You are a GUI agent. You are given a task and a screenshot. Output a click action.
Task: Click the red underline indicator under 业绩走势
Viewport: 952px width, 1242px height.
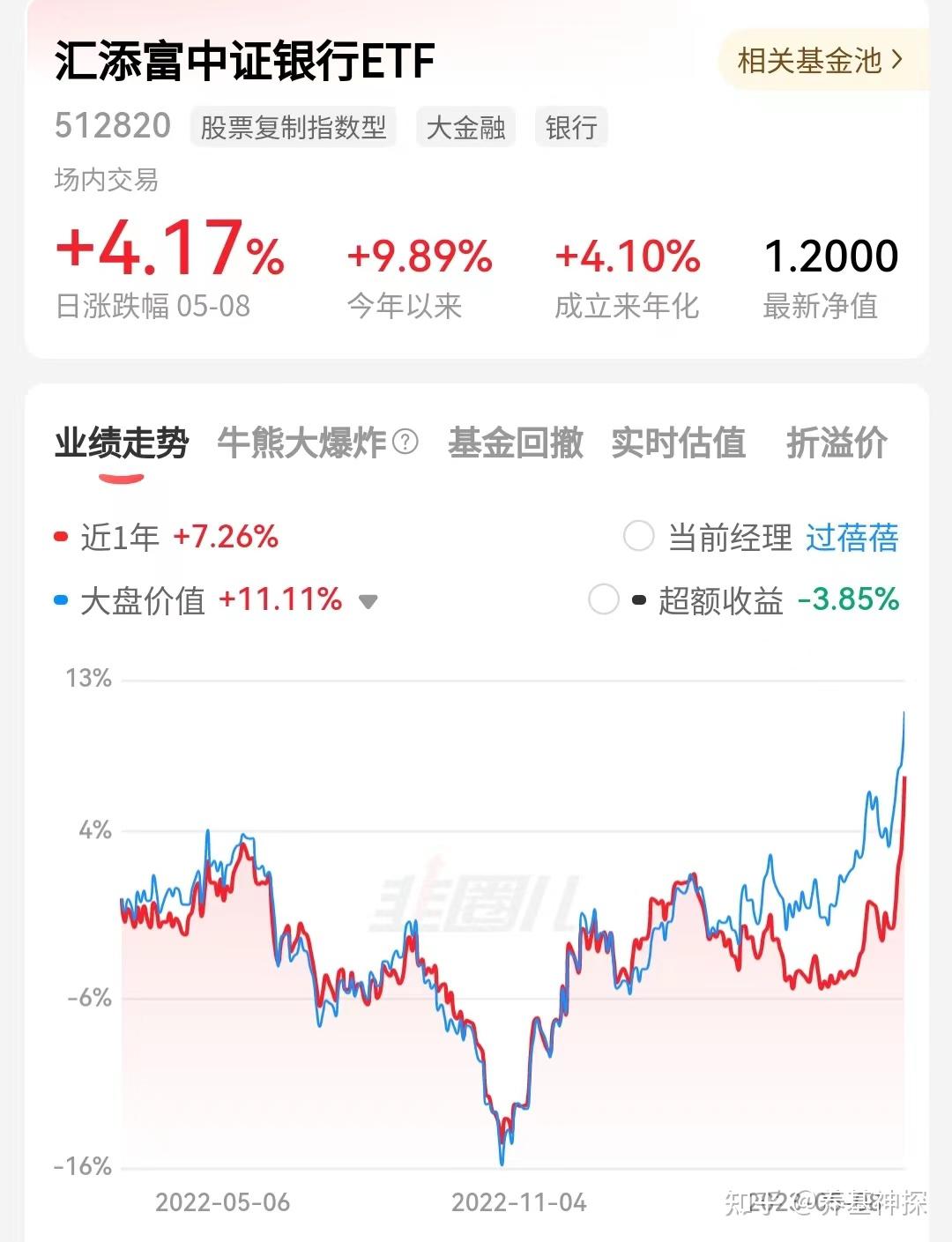pyautogui.click(x=123, y=477)
